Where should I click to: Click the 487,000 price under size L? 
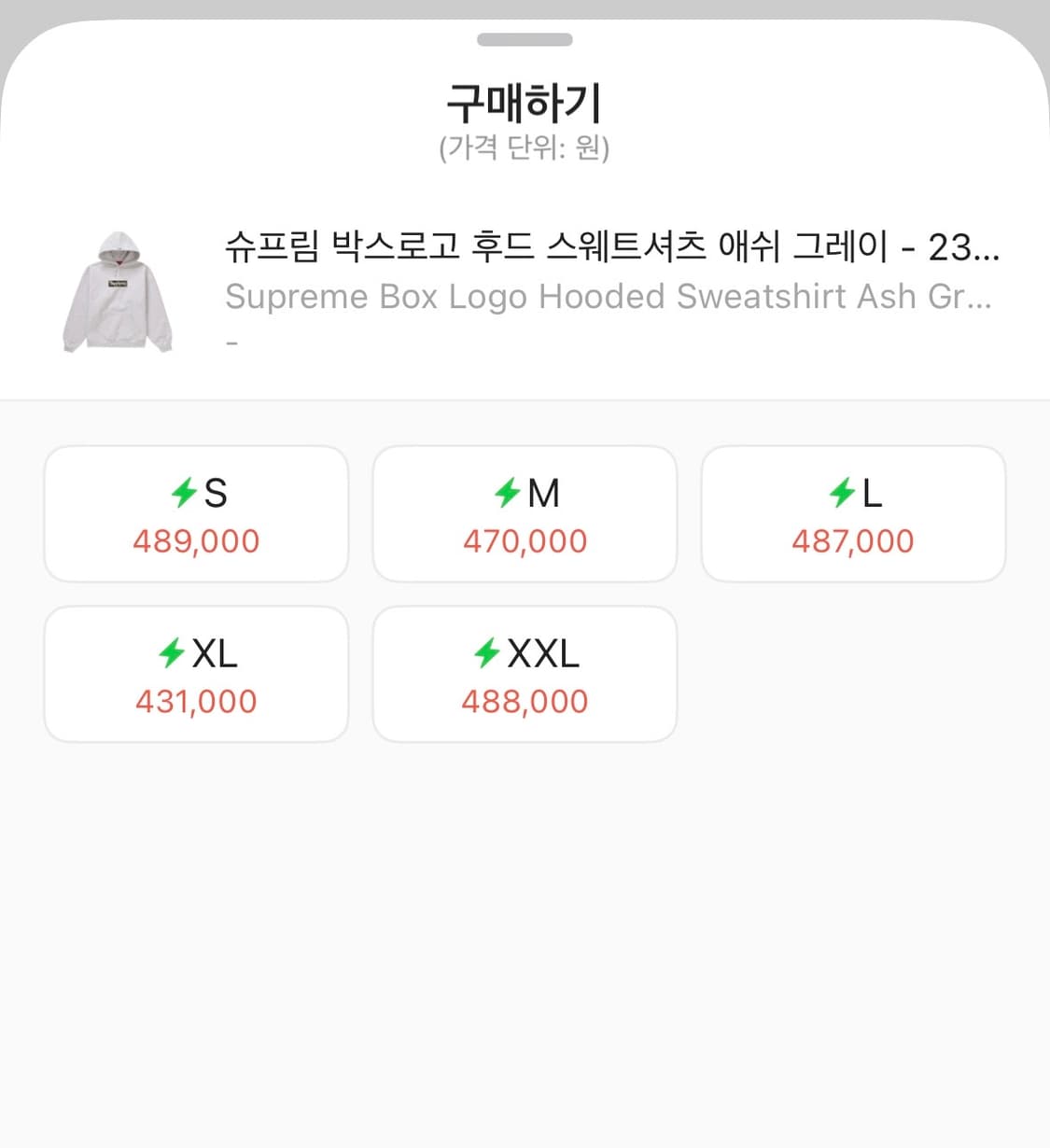[x=853, y=540]
